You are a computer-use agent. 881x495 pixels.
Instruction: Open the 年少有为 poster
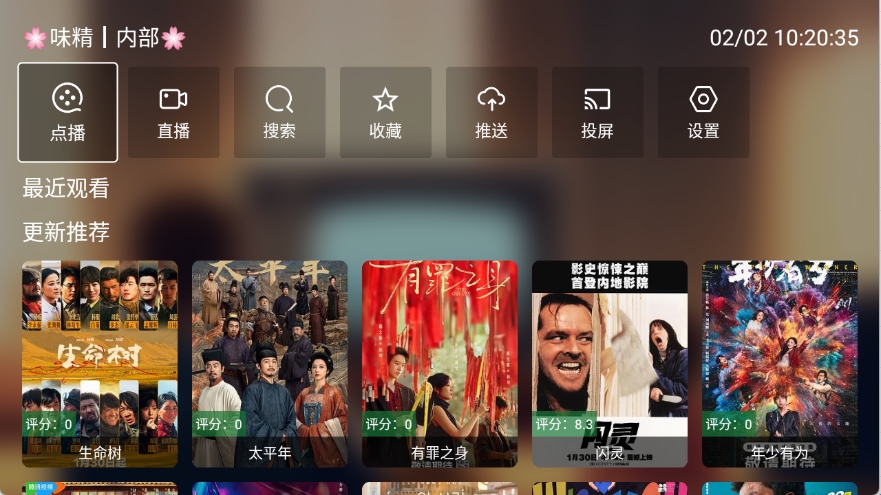pyautogui.click(x=780, y=364)
